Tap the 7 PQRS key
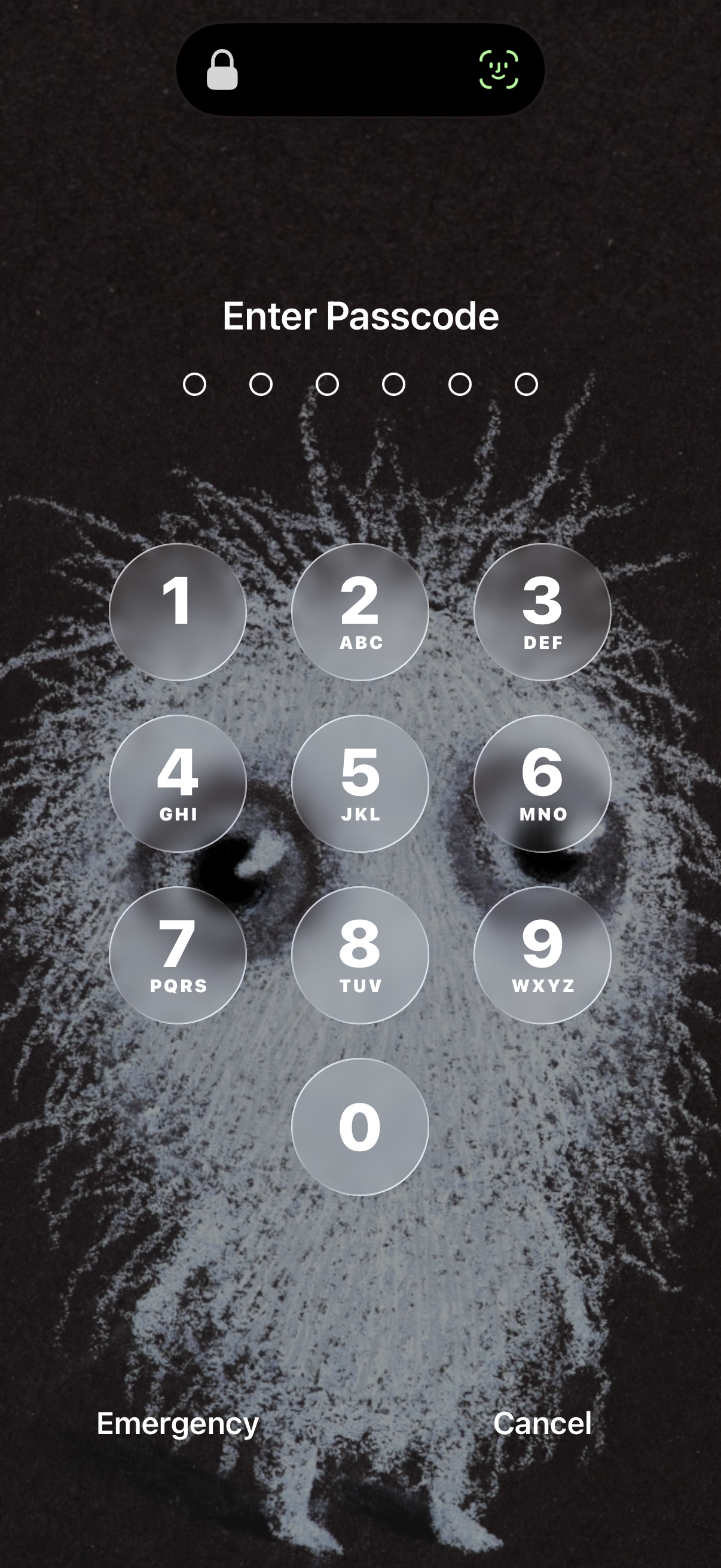The height and width of the screenshot is (1568, 721). (178, 955)
